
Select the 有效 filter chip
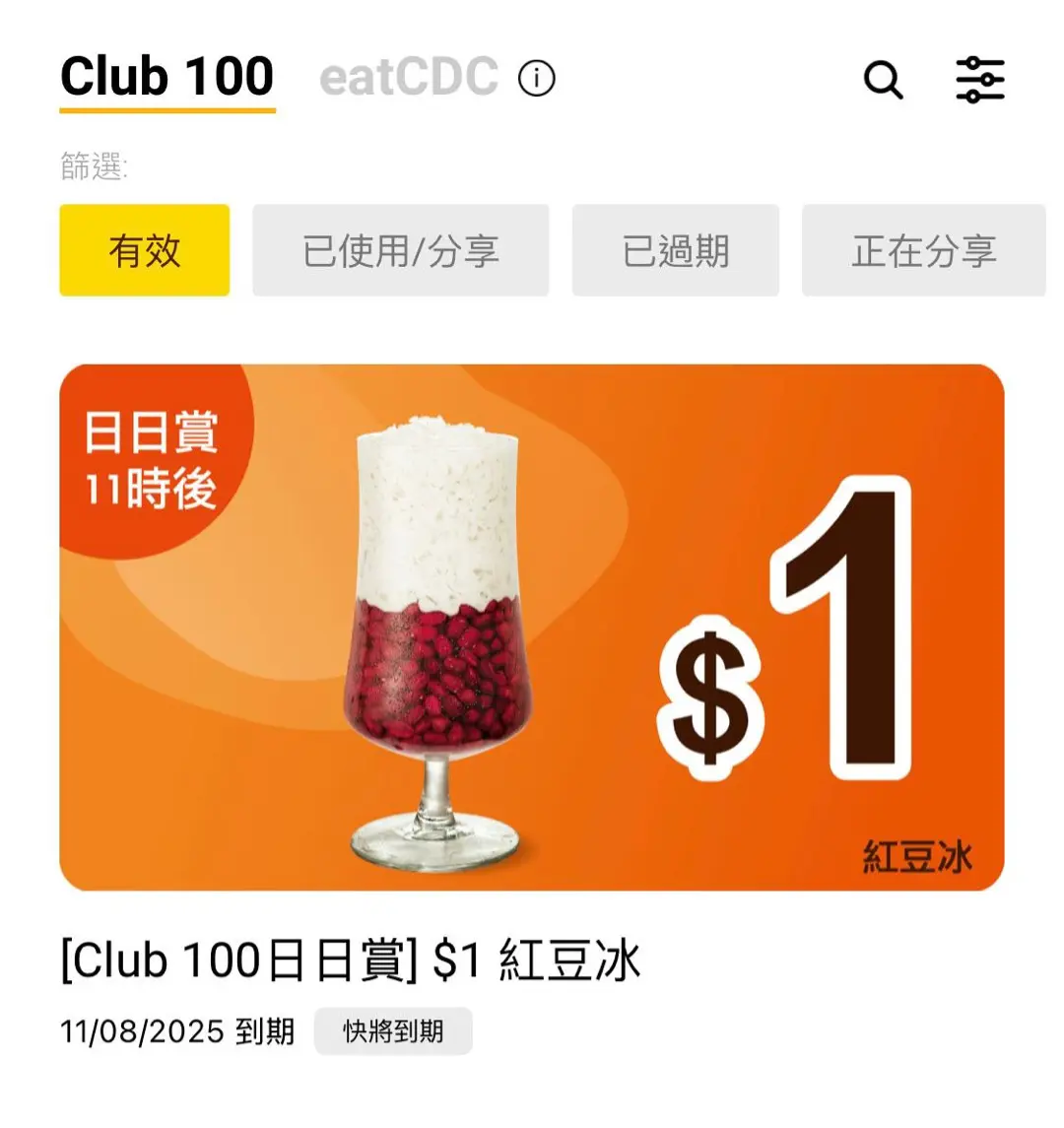145,250
